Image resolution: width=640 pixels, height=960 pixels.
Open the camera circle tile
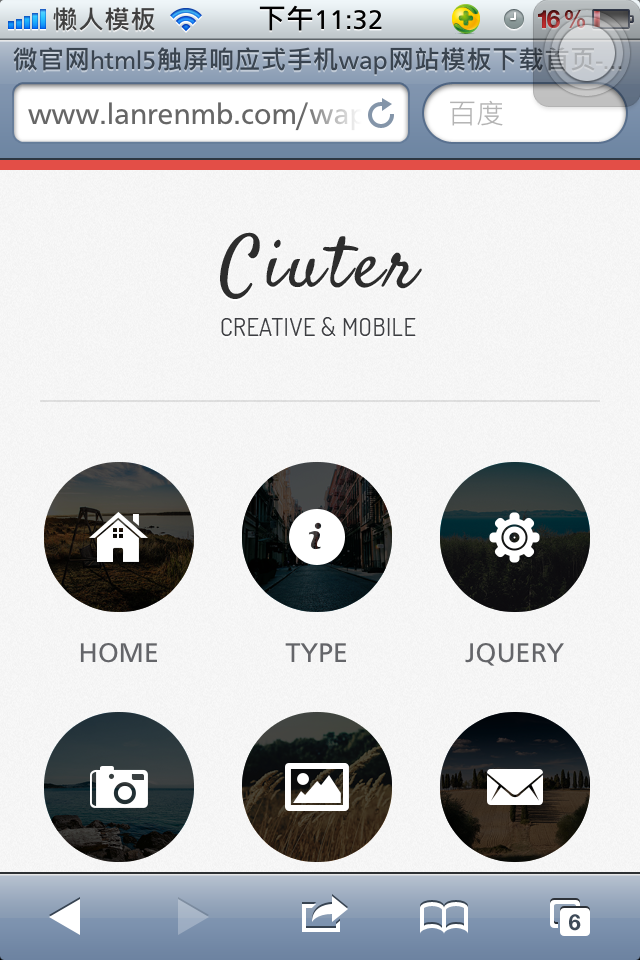point(119,786)
